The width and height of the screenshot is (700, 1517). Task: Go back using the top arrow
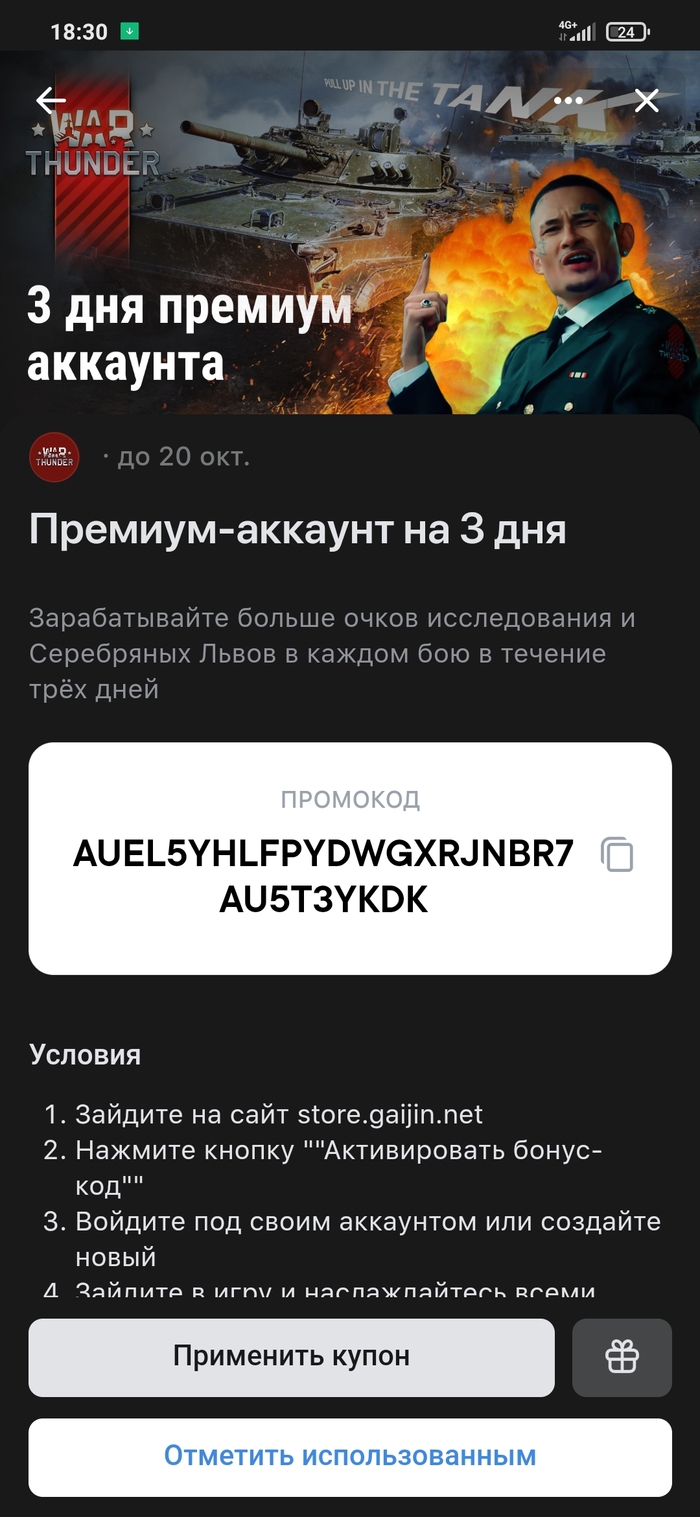click(50, 100)
